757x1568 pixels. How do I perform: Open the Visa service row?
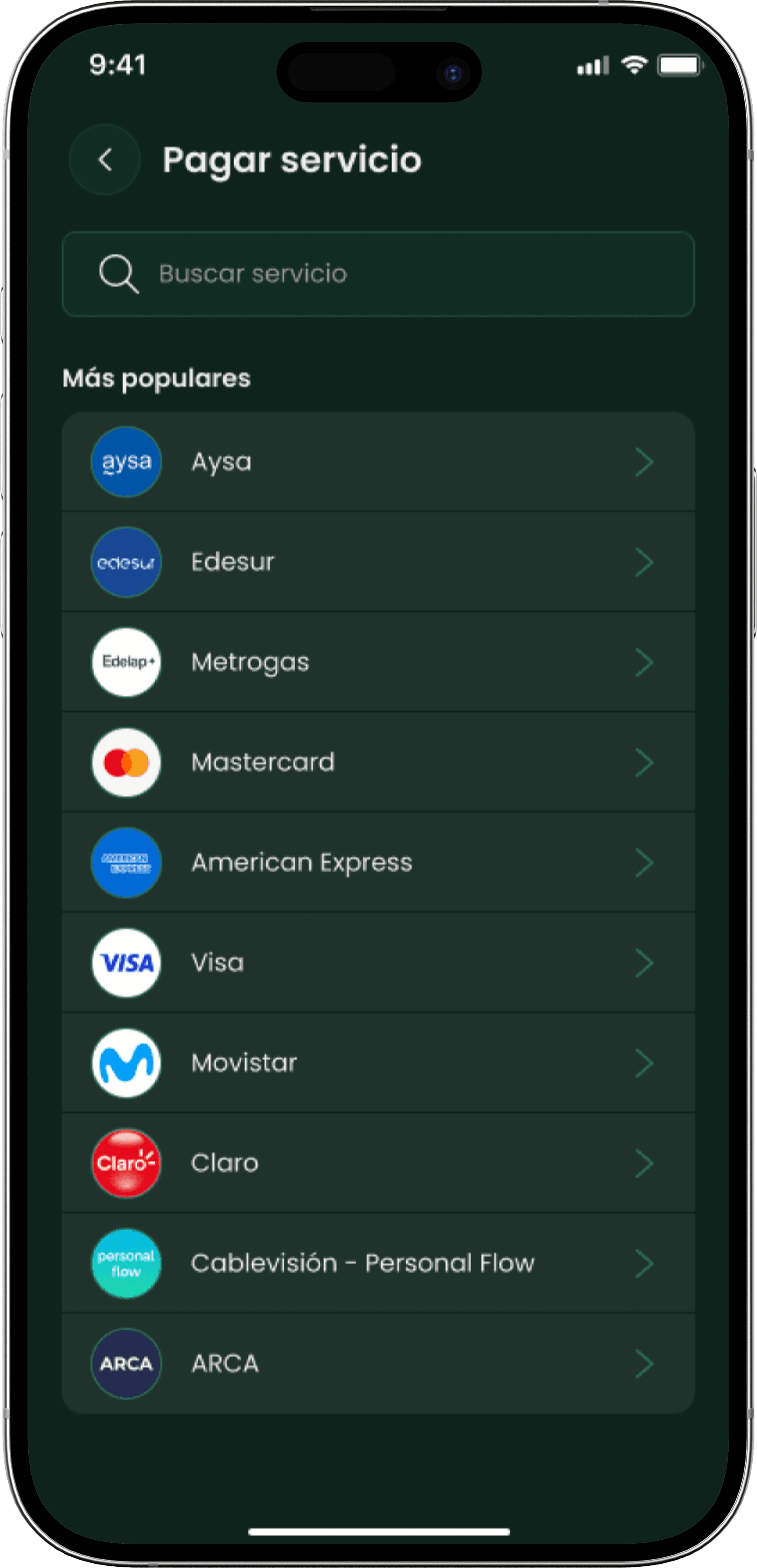click(x=378, y=962)
